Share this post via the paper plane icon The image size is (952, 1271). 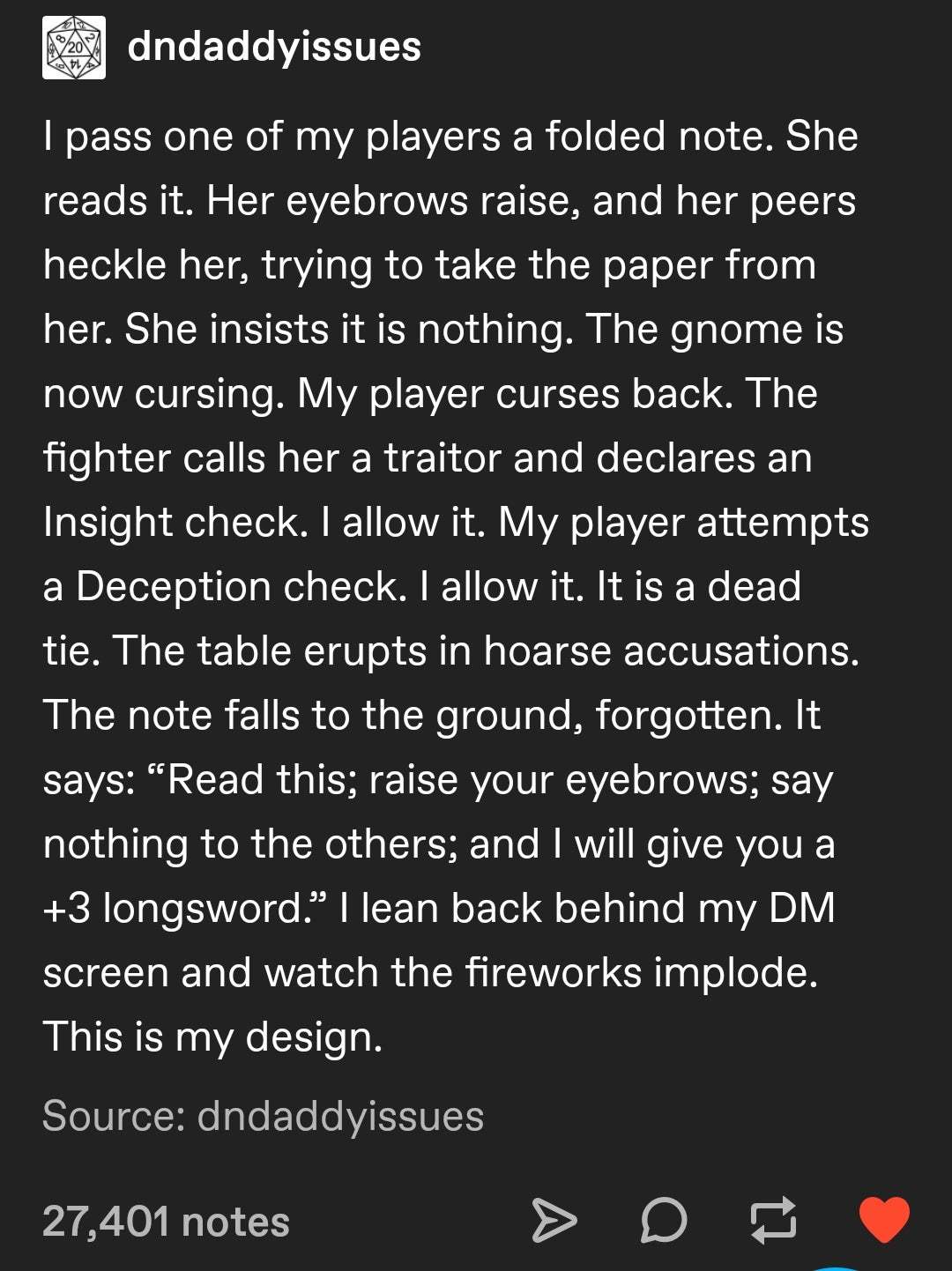pyautogui.click(x=554, y=1221)
